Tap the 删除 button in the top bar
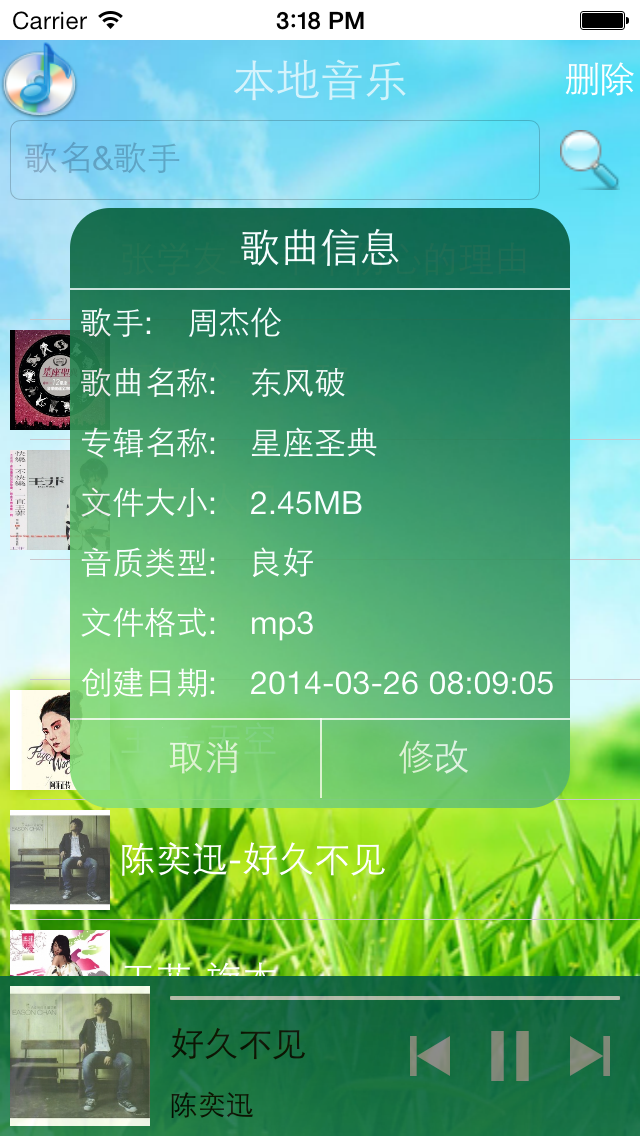 click(598, 80)
